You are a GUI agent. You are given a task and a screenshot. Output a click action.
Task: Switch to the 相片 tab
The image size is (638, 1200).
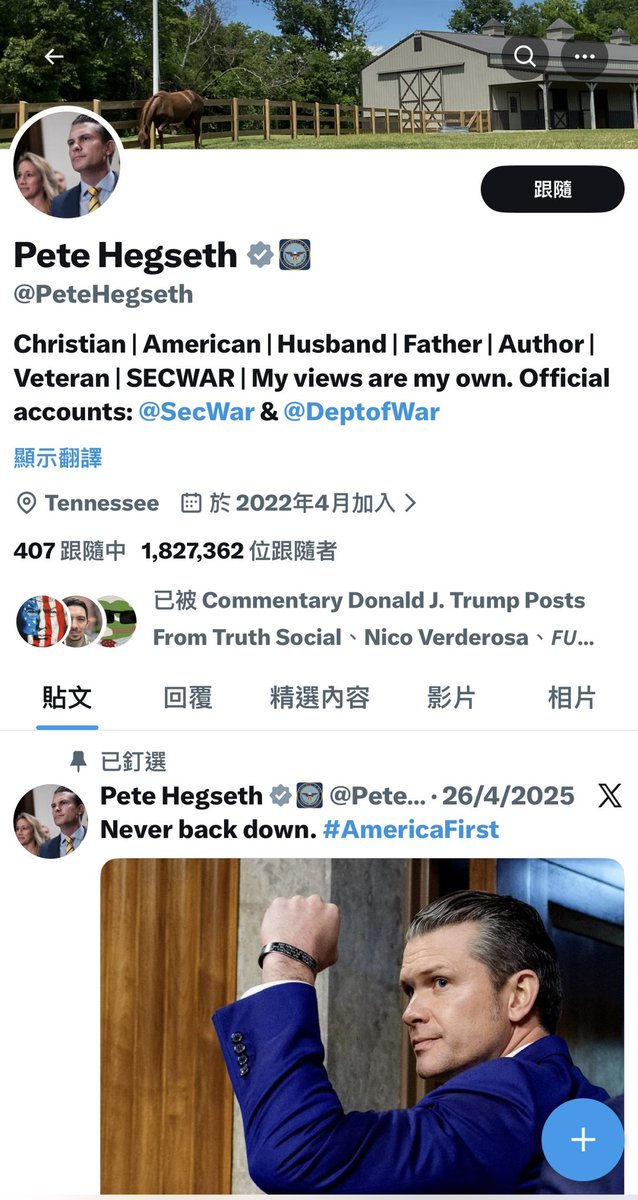[x=572, y=698]
